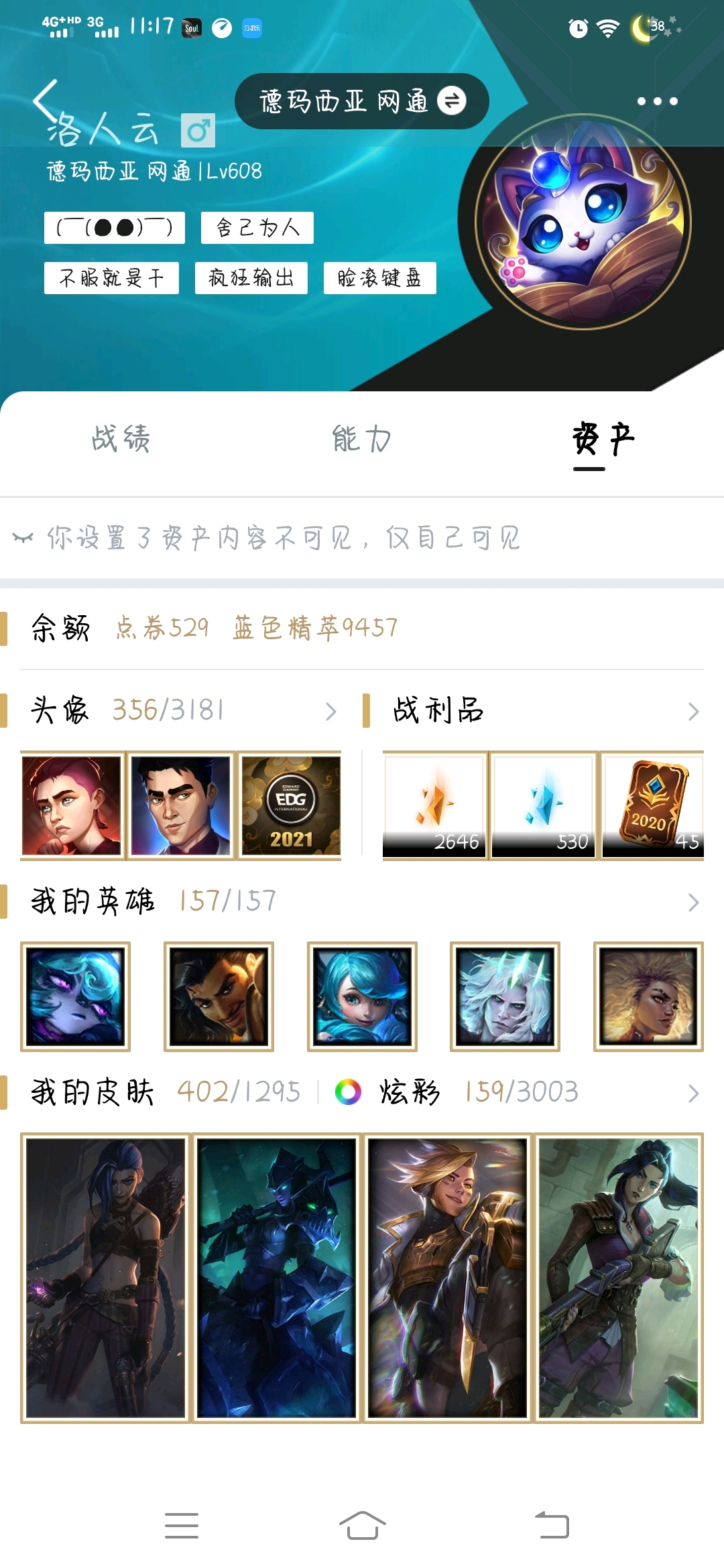This screenshot has height=1568, width=724.
Task: Switch to the 能力 tab
Action: click(x=361, y=440)
